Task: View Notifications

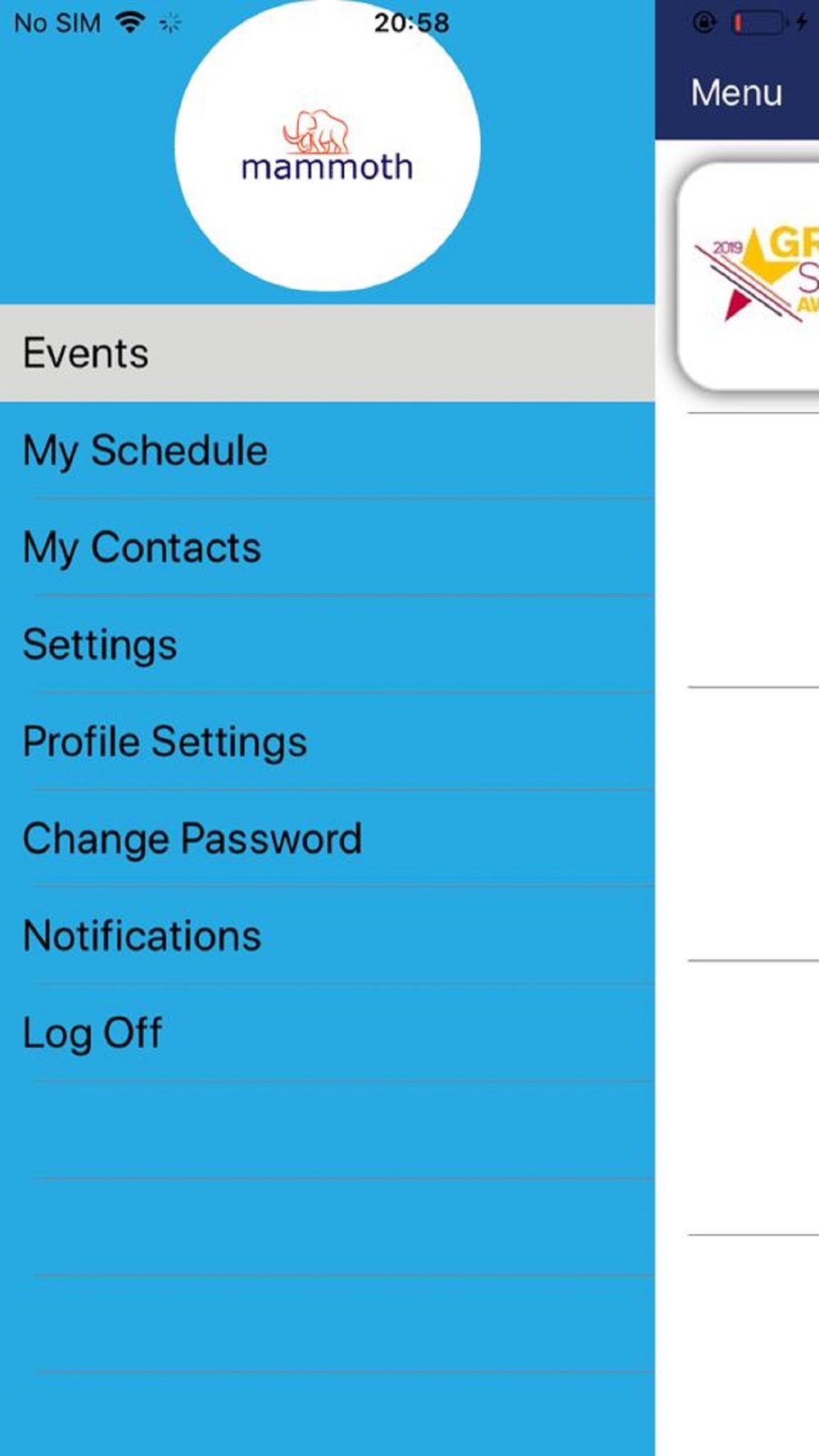Action: pyautogui.click(x=328, y=935)
